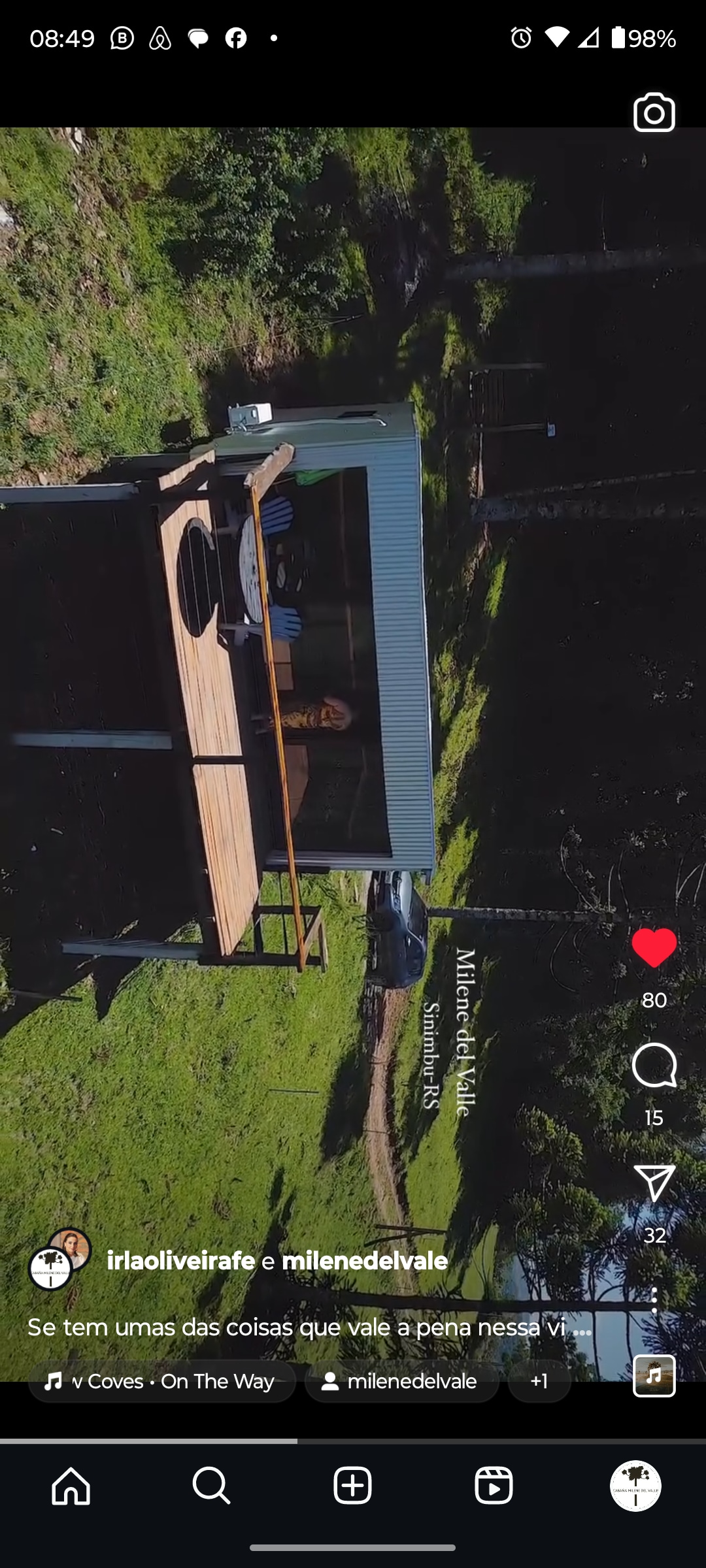Tap the tagged milenedelvale chip
This screenshot has height=1568, width=706.
click(x=401, y=1381)
